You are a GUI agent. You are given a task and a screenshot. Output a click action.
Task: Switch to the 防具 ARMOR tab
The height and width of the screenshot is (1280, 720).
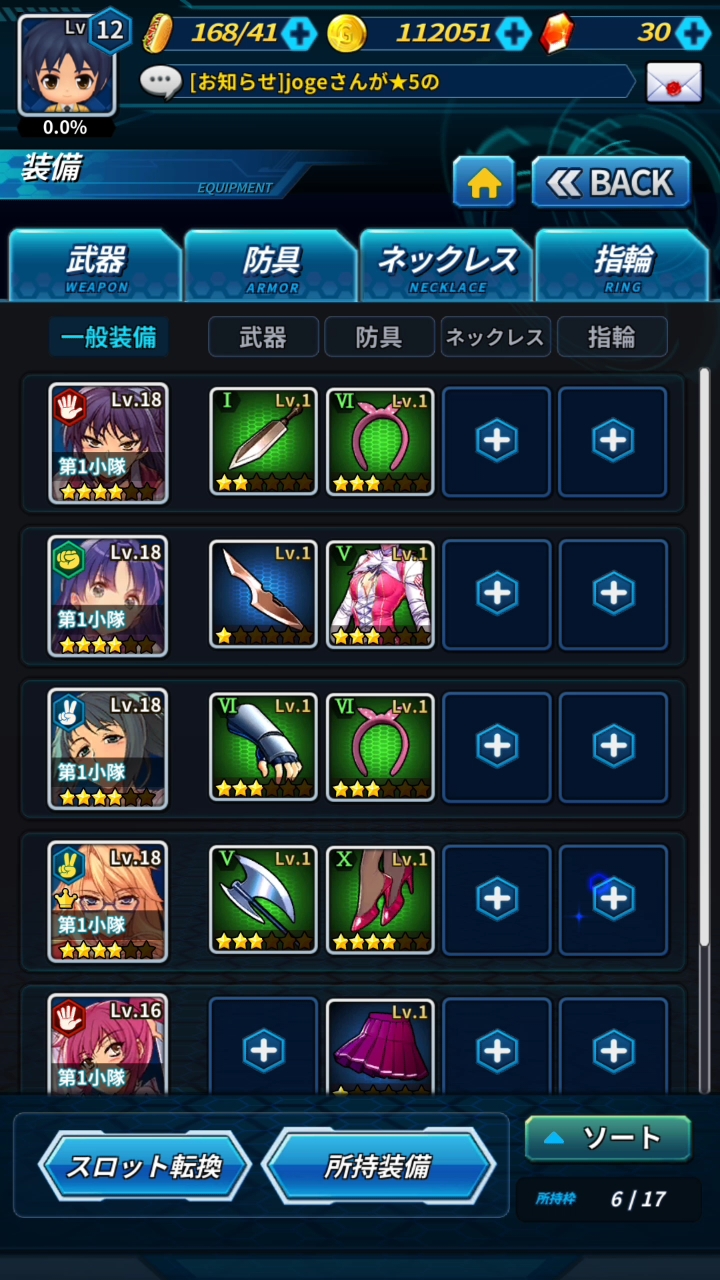pyautogui.click(x=272, y=267)
